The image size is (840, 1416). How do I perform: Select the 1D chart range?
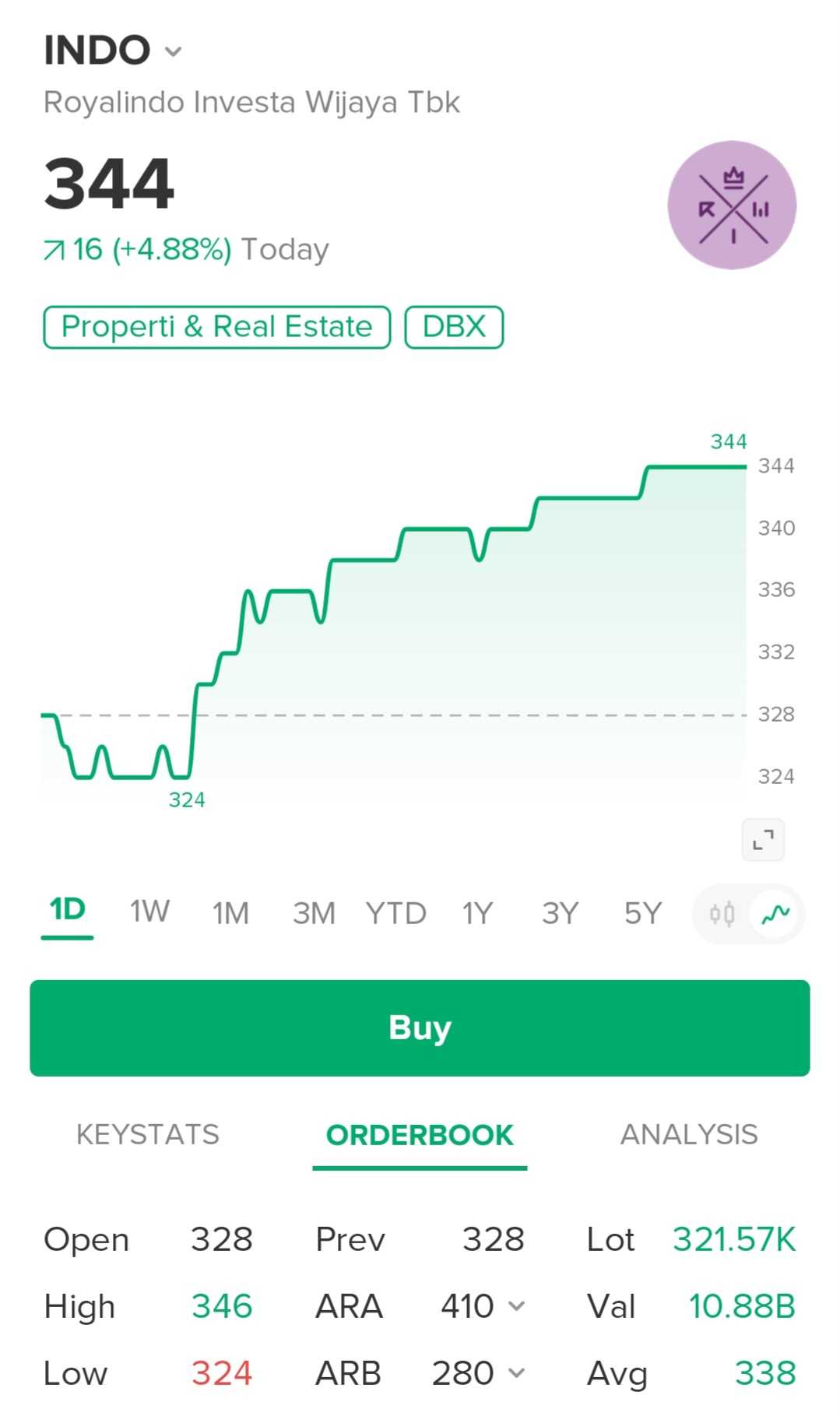point(67,911)
